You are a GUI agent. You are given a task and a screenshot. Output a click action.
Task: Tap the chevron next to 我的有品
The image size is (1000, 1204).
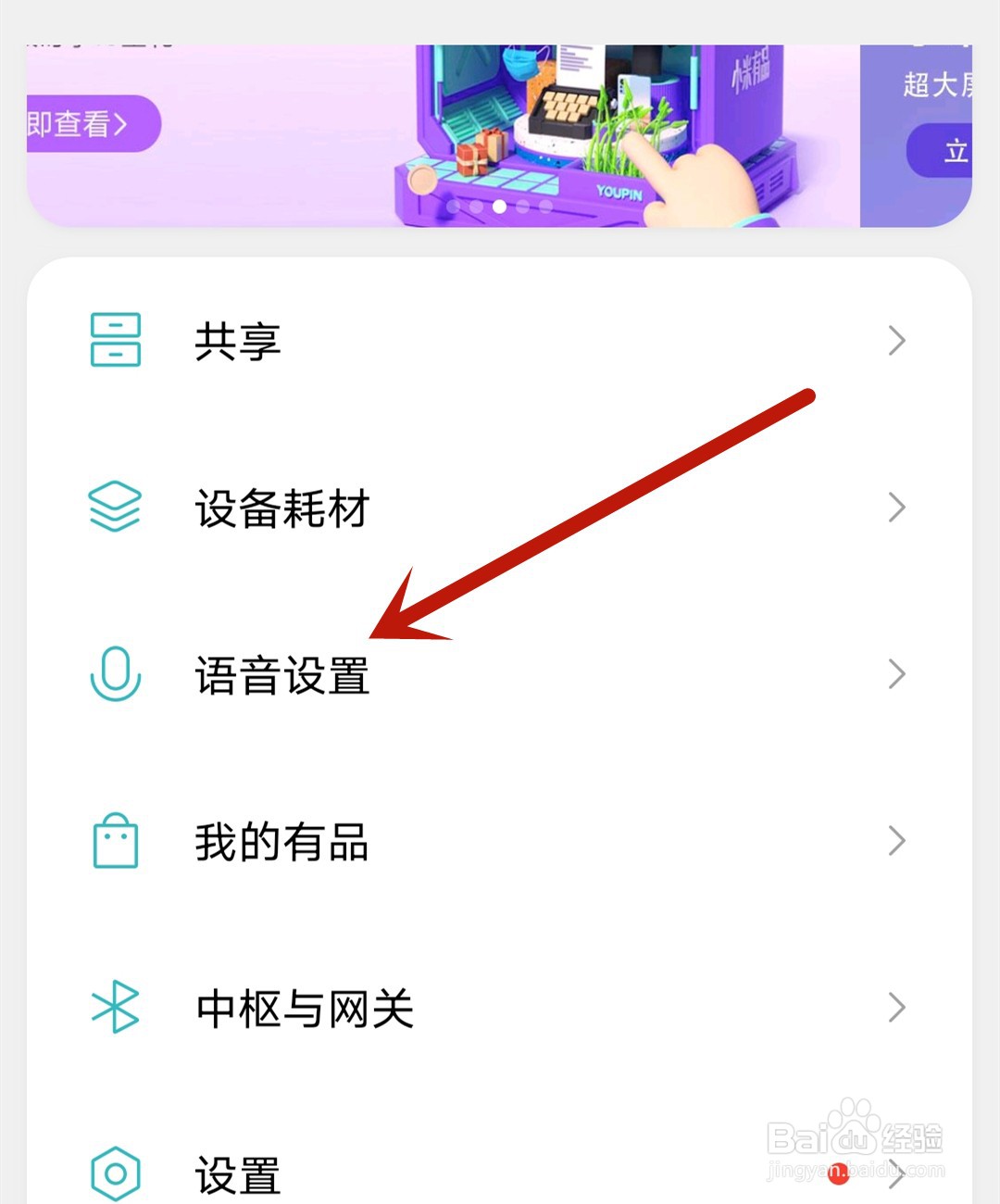(896, 841)
